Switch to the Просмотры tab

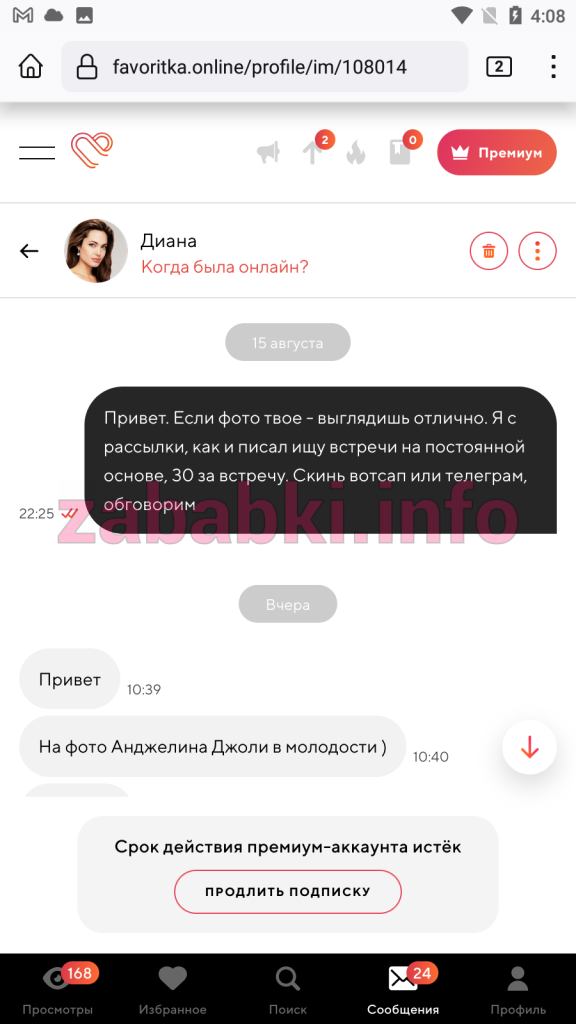click(57, 990)
